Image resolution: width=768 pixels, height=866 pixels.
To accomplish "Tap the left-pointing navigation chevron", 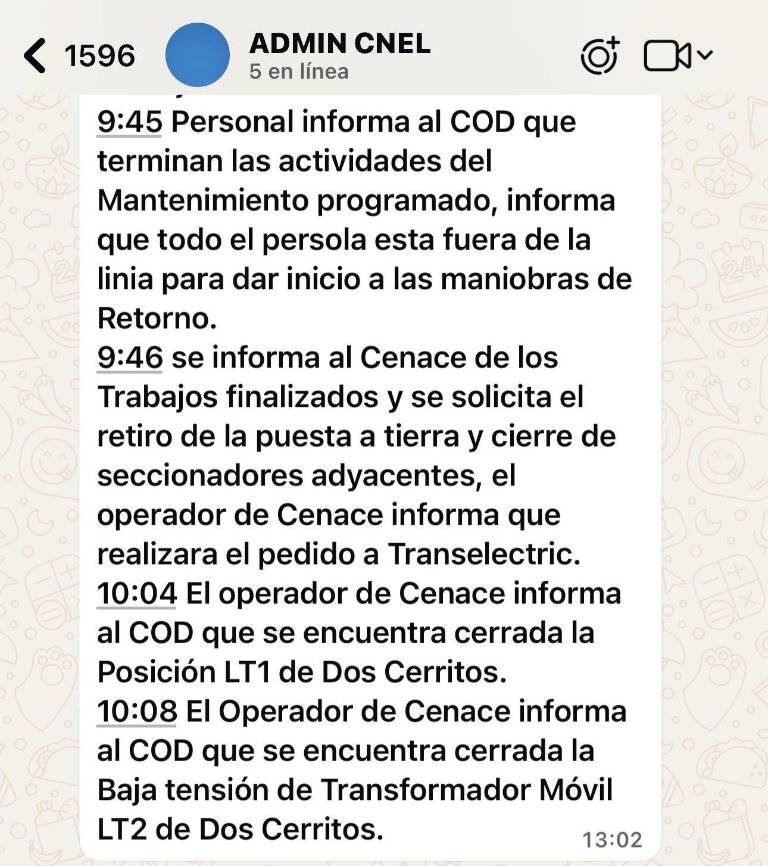I will point(33,57).
